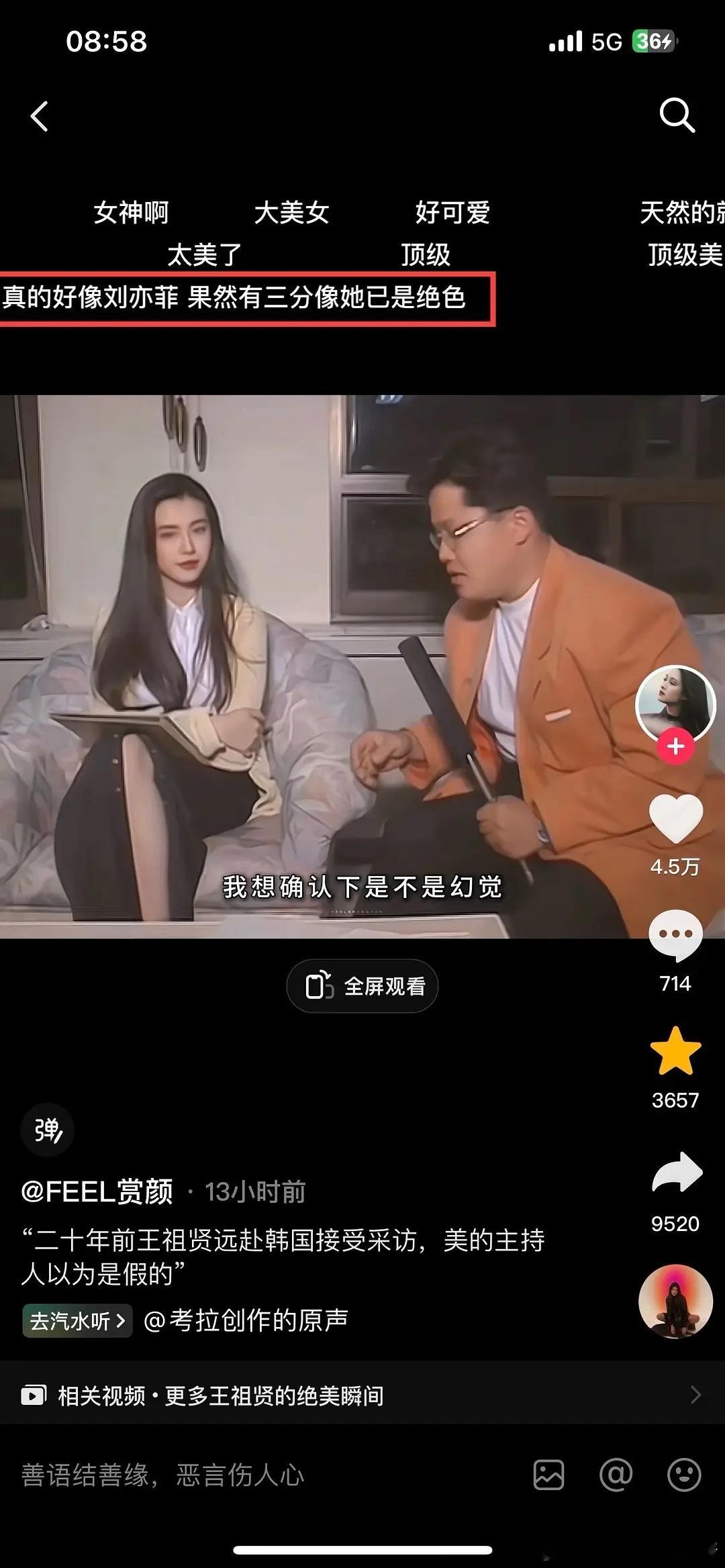Tap the search icon at top right
725x1568 pixels.
click(x=678, y=115)
